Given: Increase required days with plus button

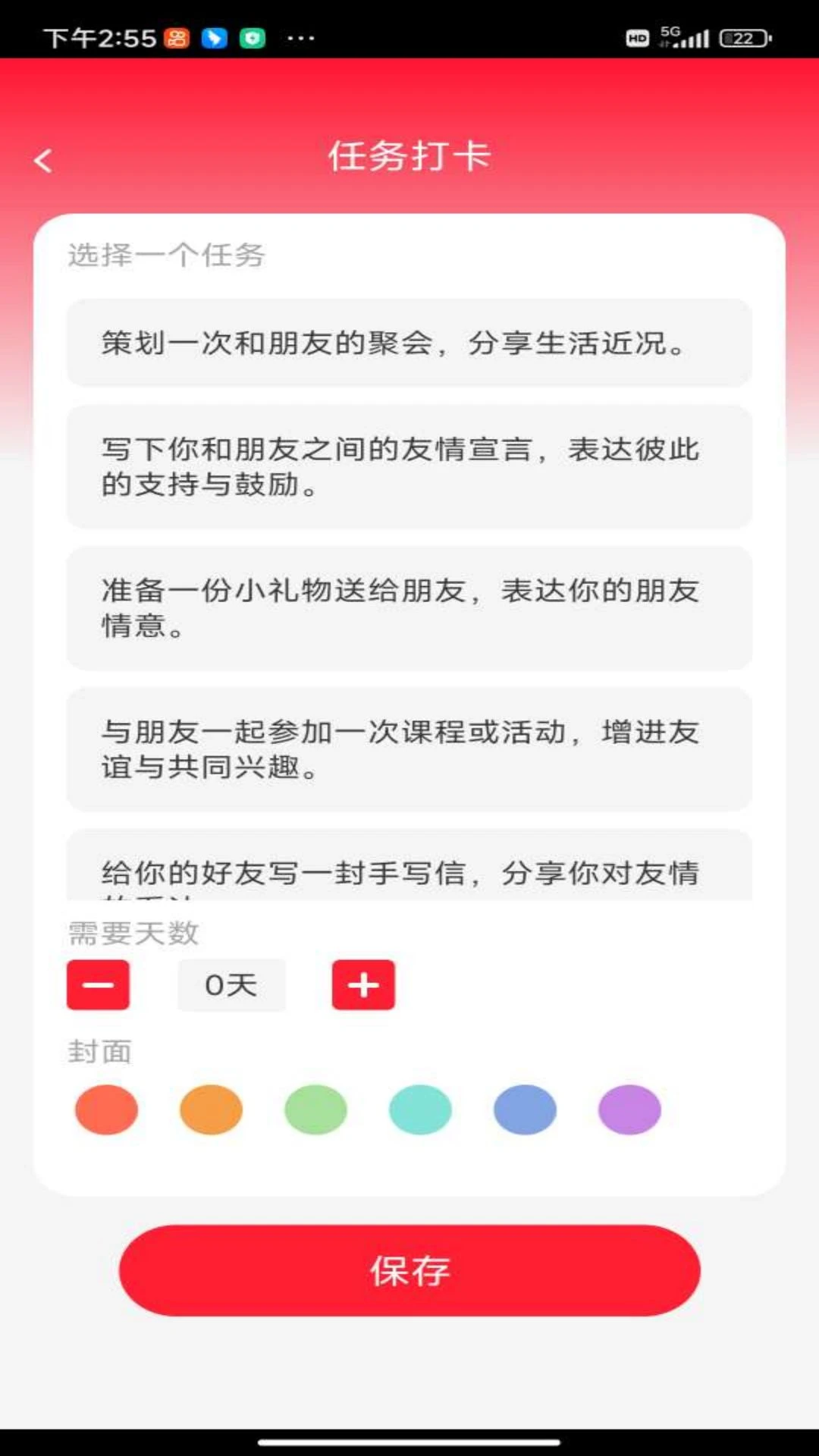Looking at the screenshot, I should point(363,985).
